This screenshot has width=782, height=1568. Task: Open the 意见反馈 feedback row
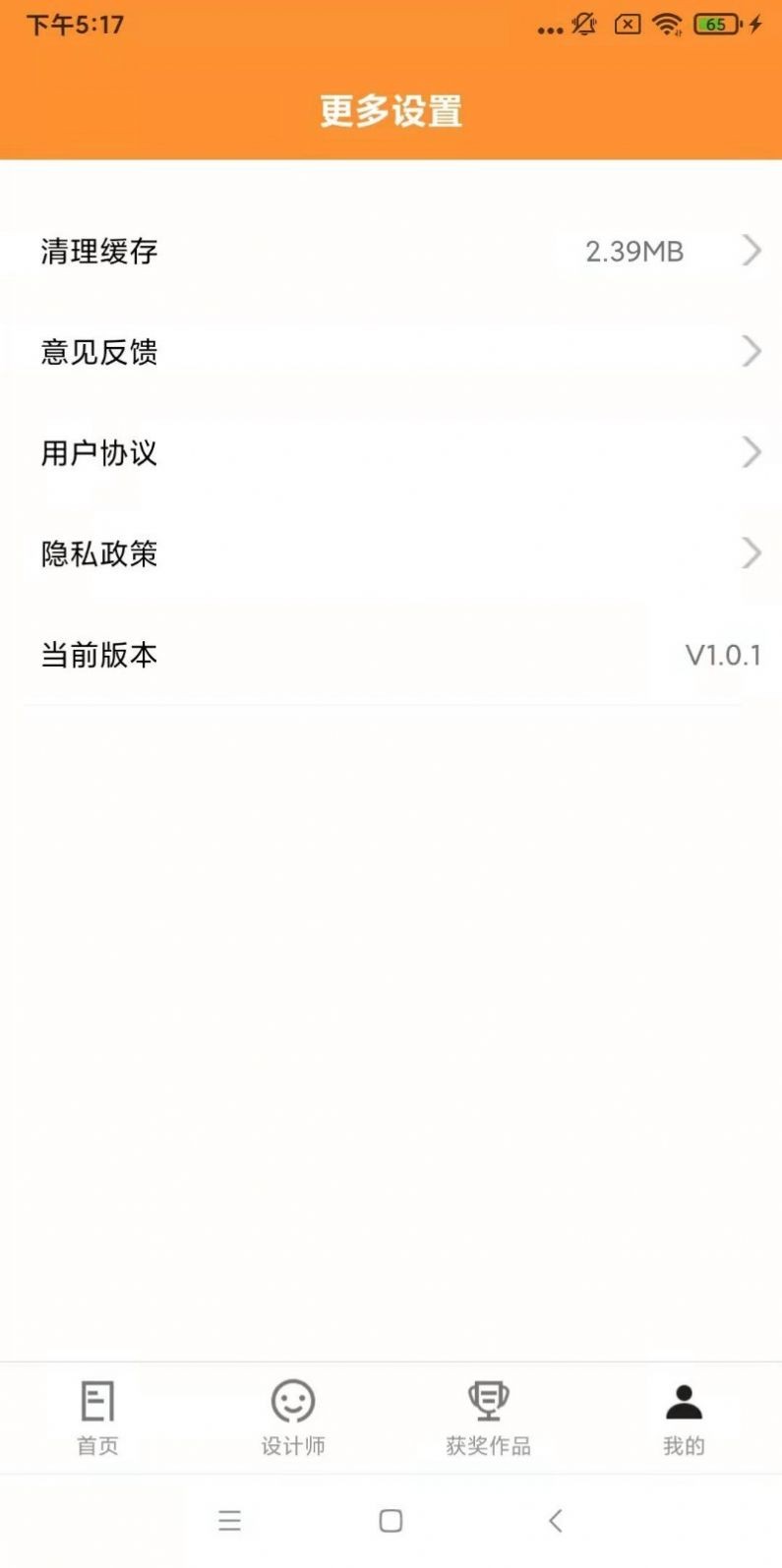[x=391, y=352]
